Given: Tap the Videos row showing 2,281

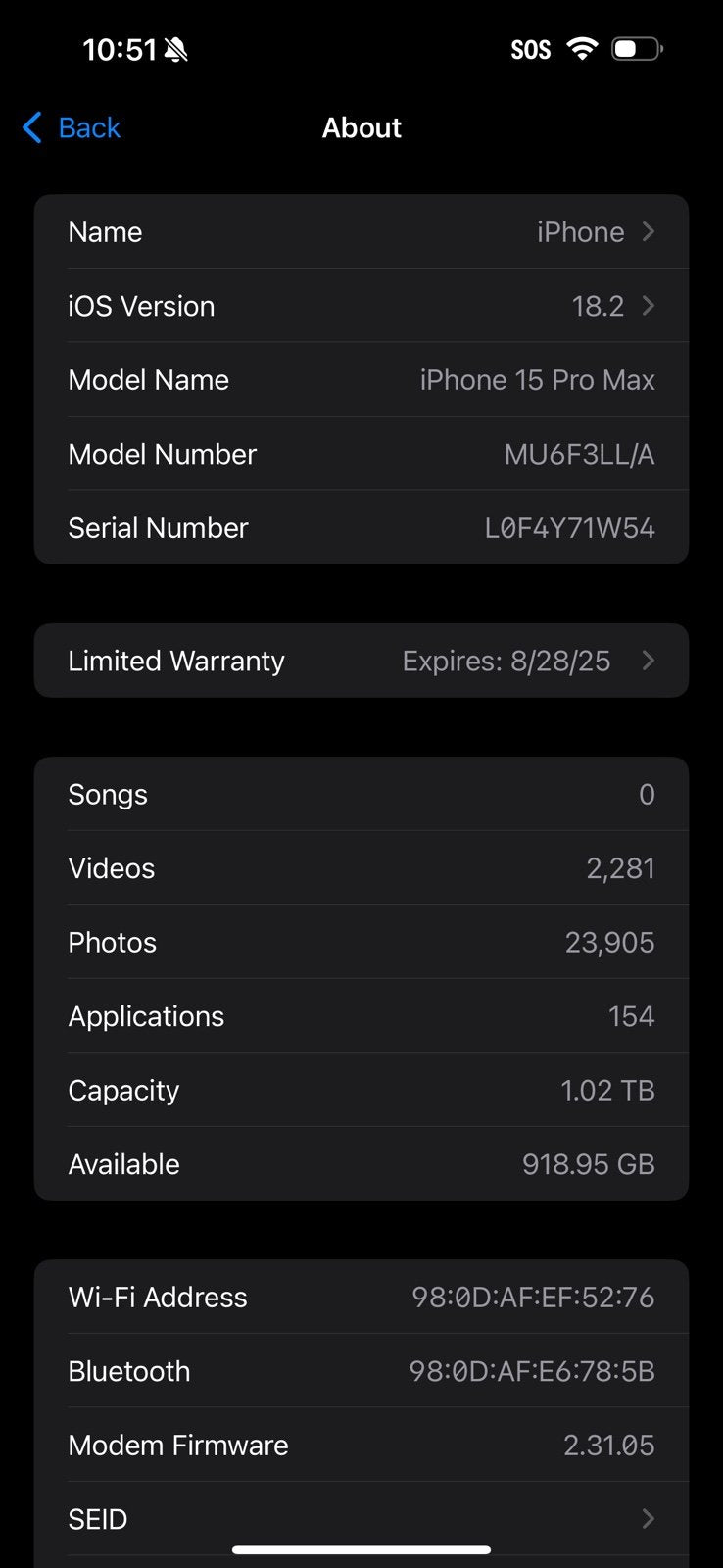Looking at the screenshot, I should coord(361,867).
